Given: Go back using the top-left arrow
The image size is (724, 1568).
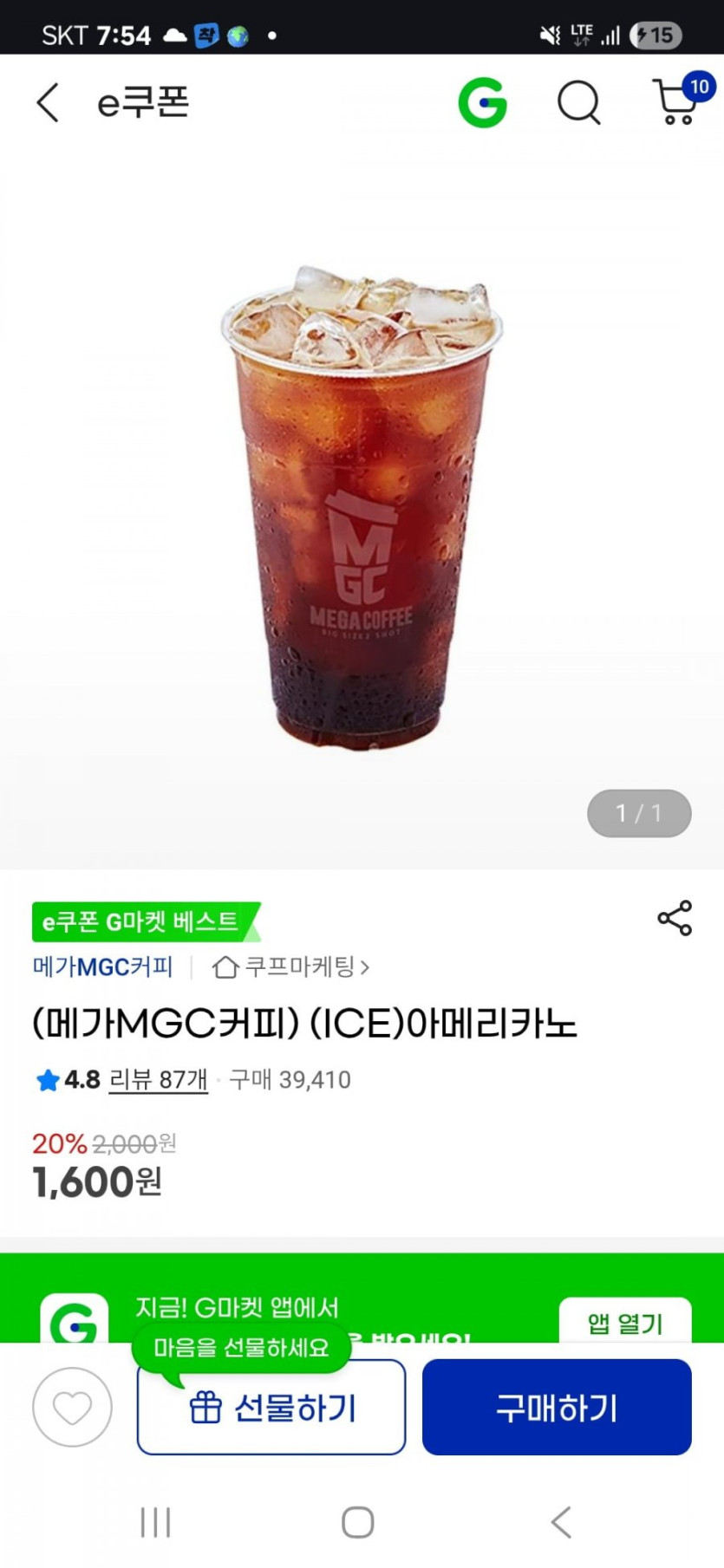Looking at the screenshot, I should [x=49, y=102].
